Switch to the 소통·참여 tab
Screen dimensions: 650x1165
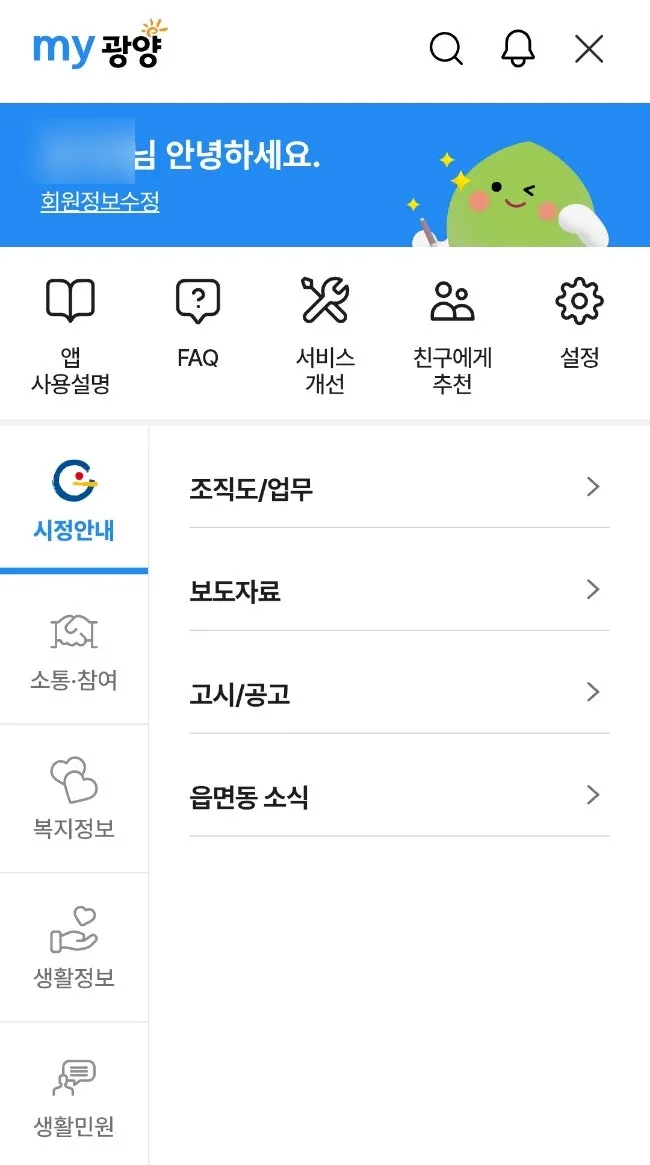pyautogui.click(x=74, y=650)
